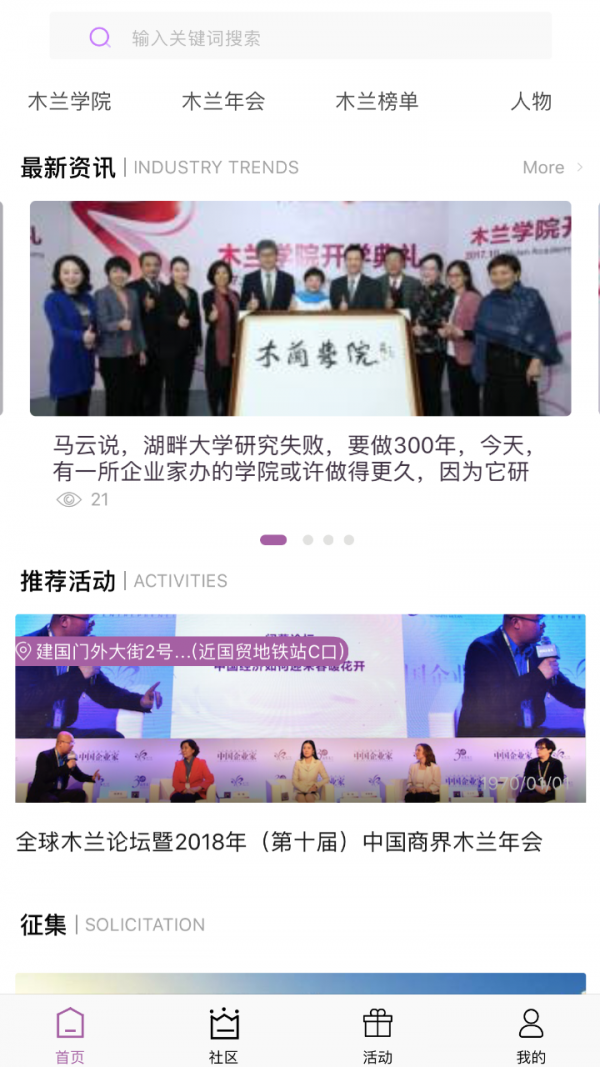Image resolution: width=600 pixels, height=1067 pixels.
Task: Select the 人物 category
Action: tap(530, 101)
